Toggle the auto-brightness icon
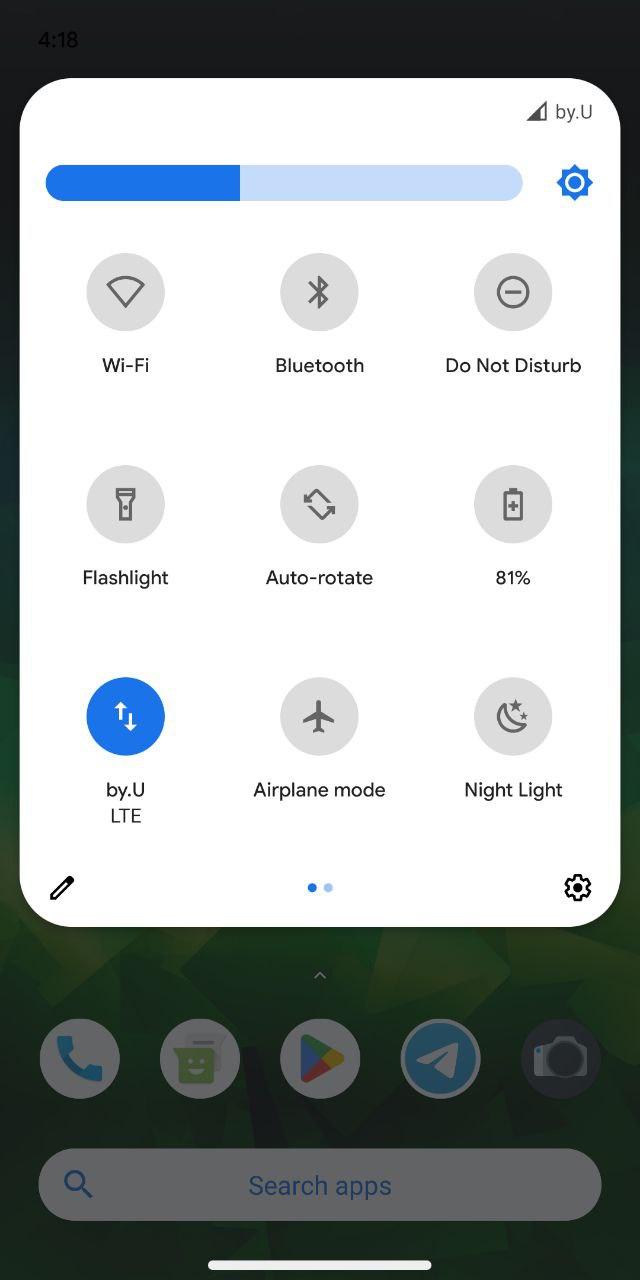The height and width of the screenshot is (1280, 640). coord(574,183)
